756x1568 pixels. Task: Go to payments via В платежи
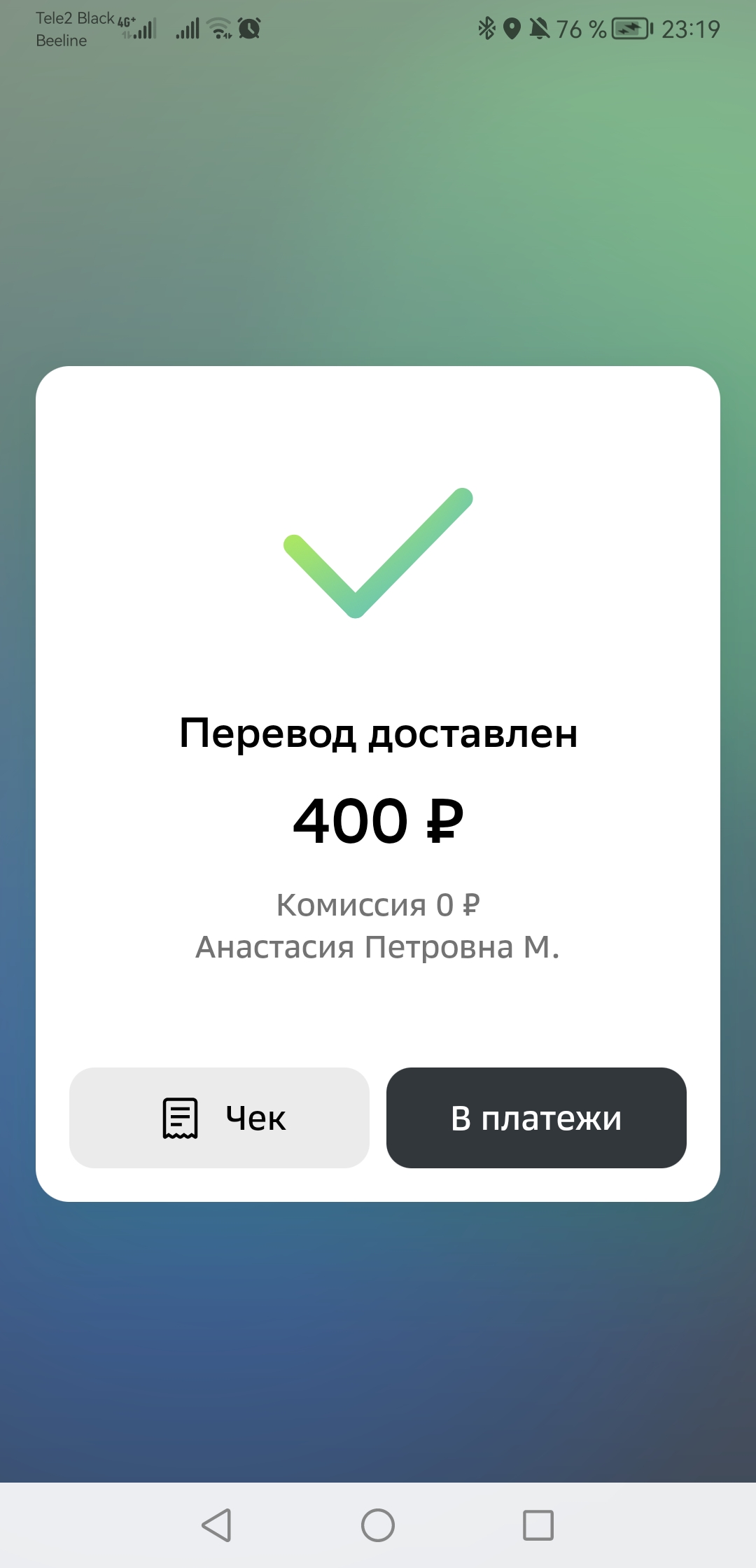[536, 1117]
